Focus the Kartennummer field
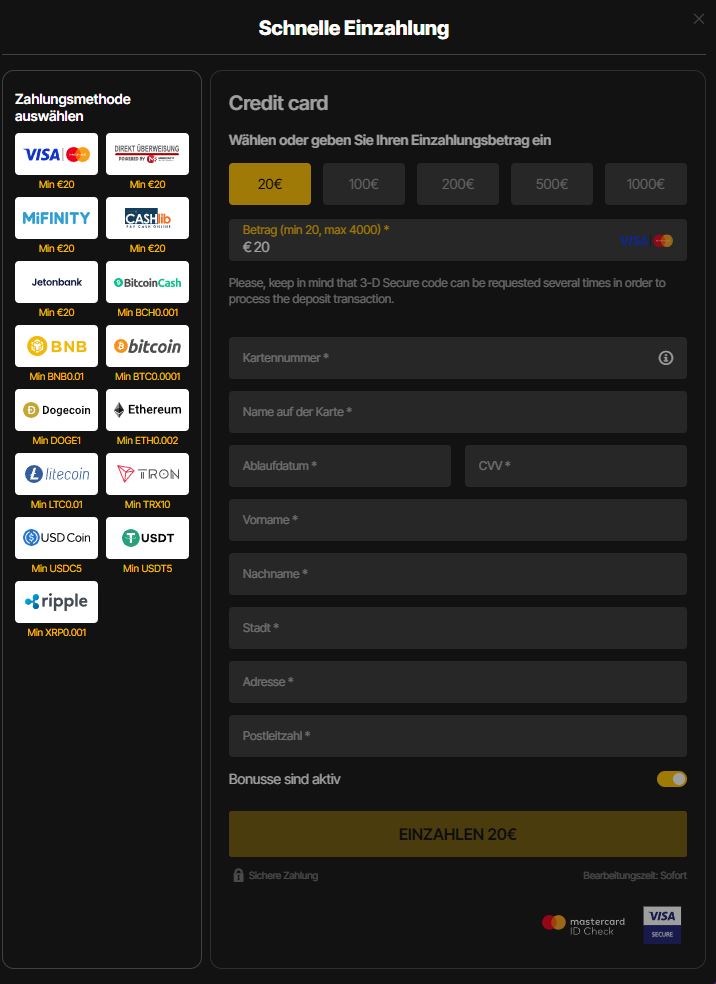716x984 pixels. pyautogui.click(x=440, y=358)
